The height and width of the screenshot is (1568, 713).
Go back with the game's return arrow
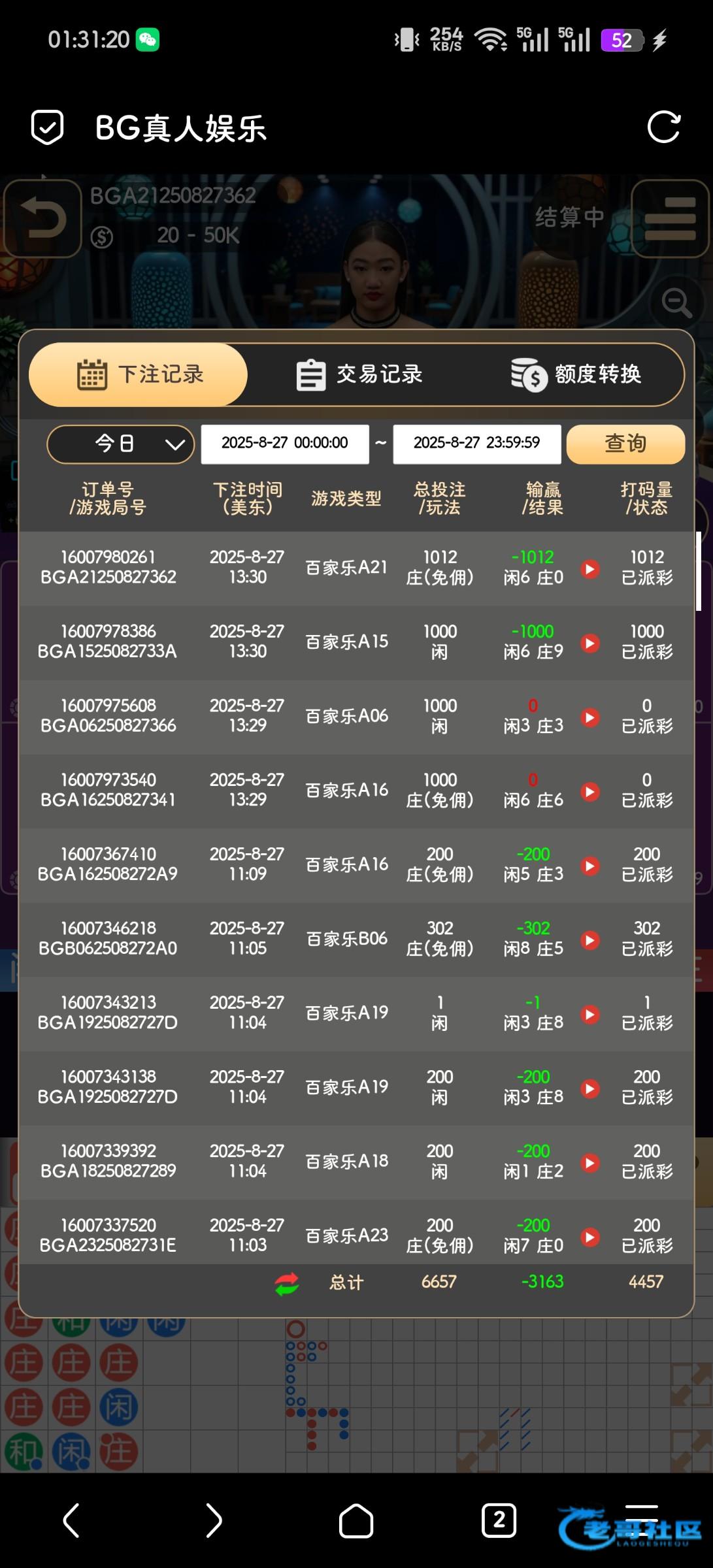pyautogui.click(x=42, y=219)
